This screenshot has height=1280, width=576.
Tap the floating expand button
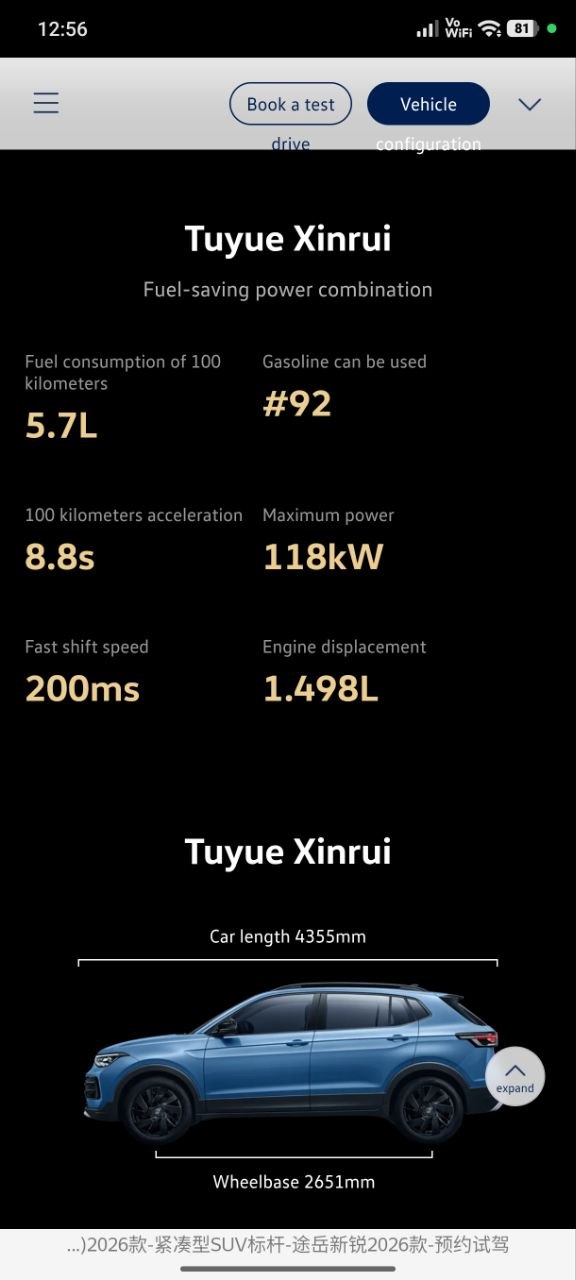[x=515, y=1076]
